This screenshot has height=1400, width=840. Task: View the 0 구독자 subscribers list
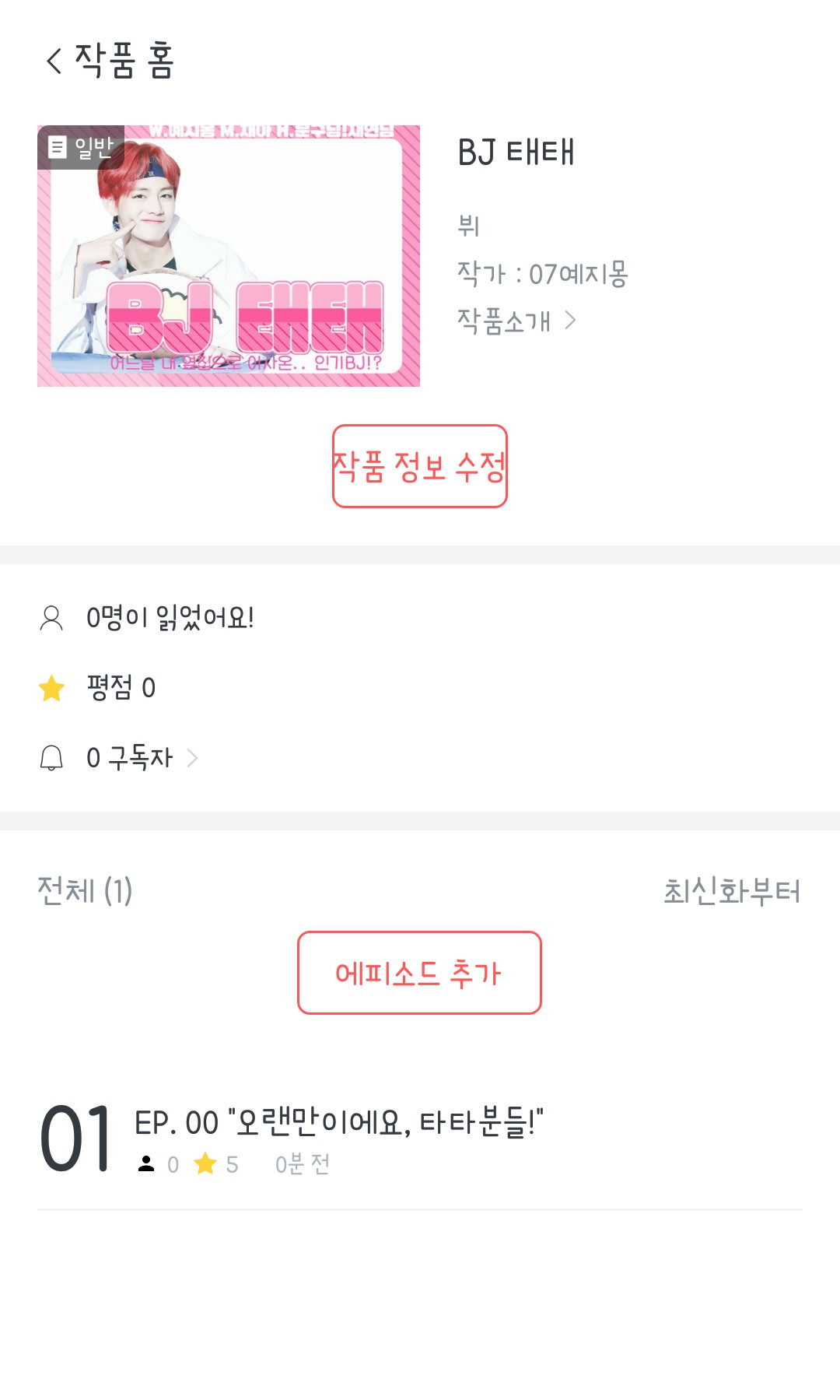point(142,757)
